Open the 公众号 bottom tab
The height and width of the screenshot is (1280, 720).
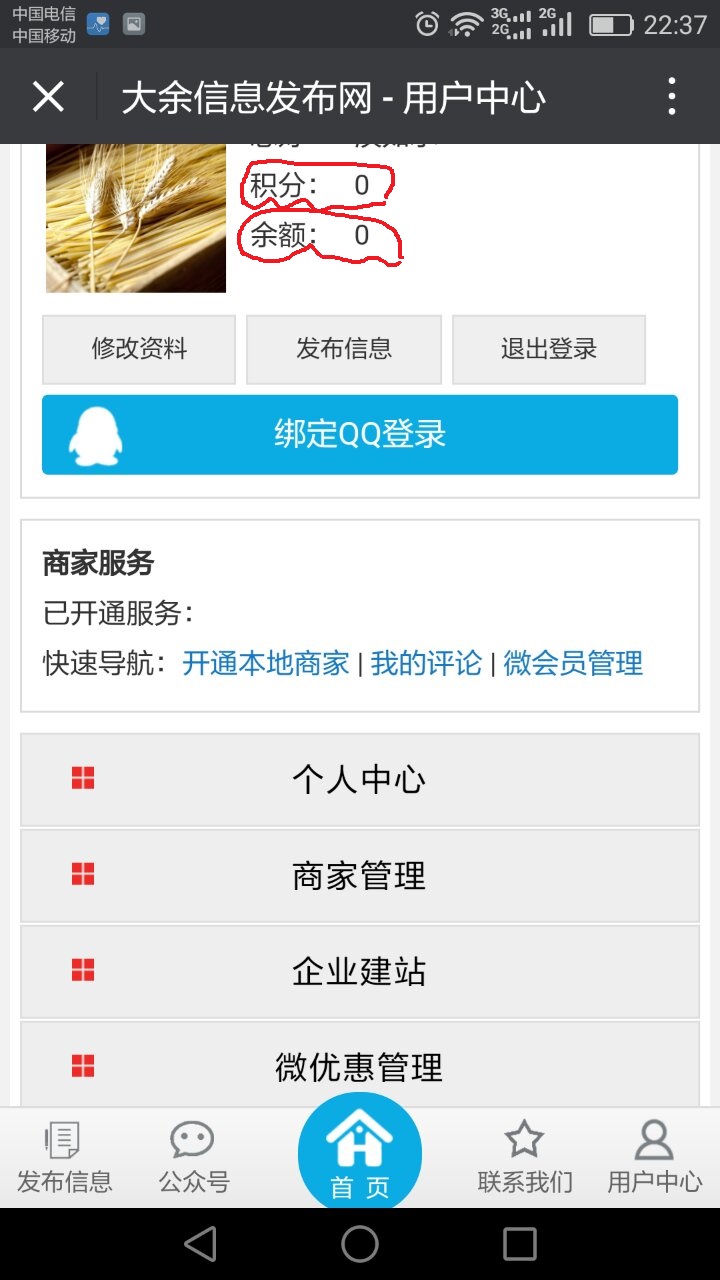[193, 1158]
